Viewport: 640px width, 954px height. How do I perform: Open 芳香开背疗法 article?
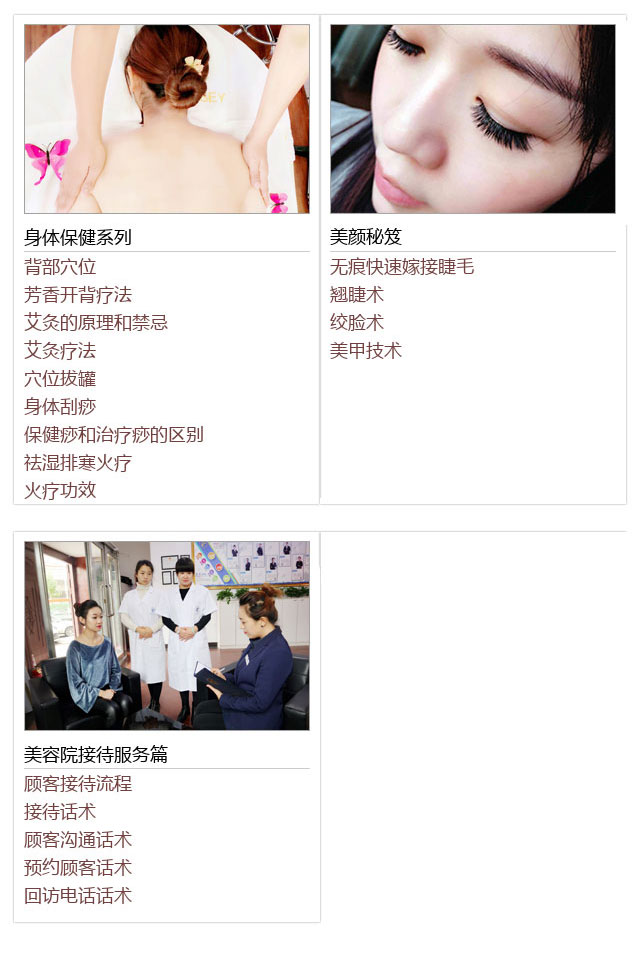coord(78,295)
